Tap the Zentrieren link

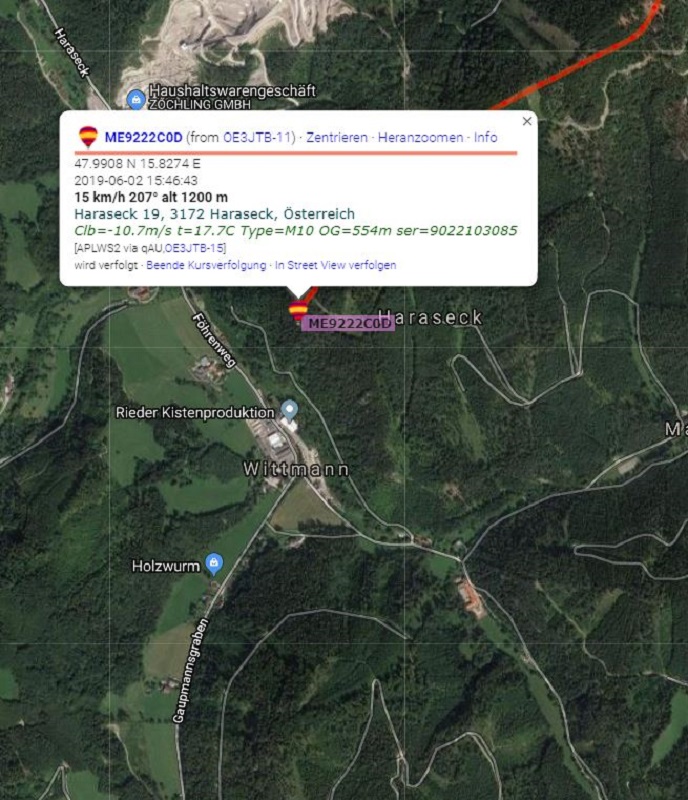[x=337, y=137]
